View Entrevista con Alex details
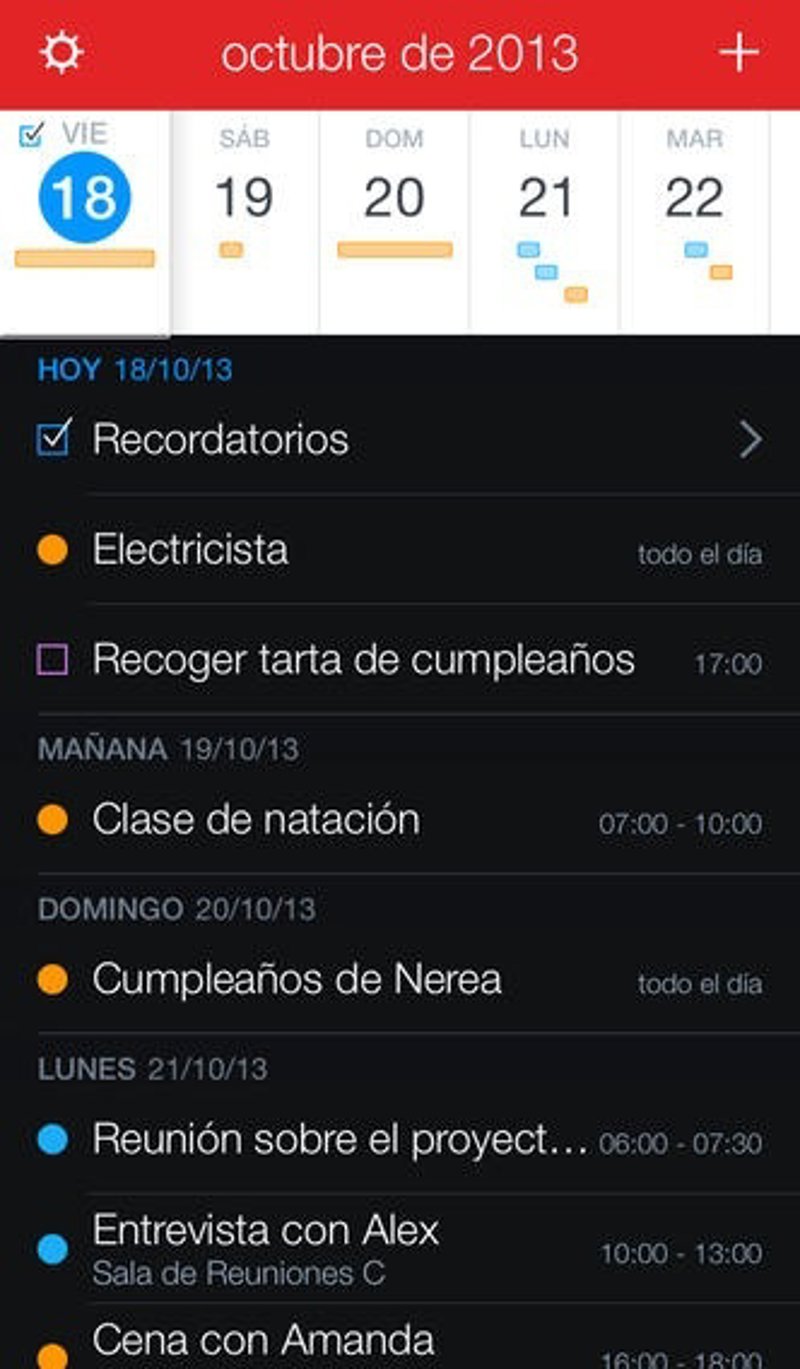 coord(400,1248)
